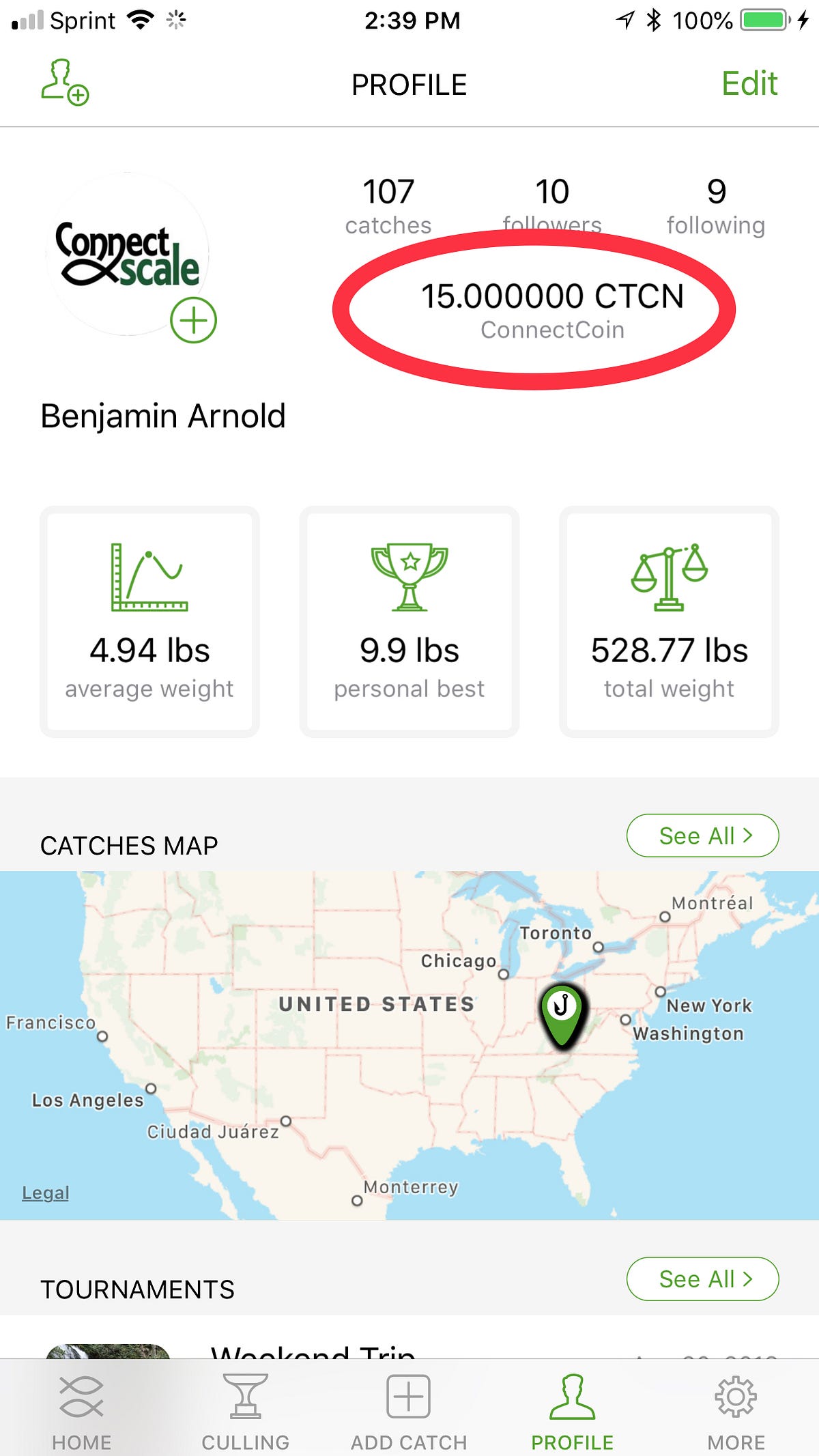Open the Legal link on map
Image resolution: width=819 pixels, height=1456 pixels.
tap(45, 1193)
